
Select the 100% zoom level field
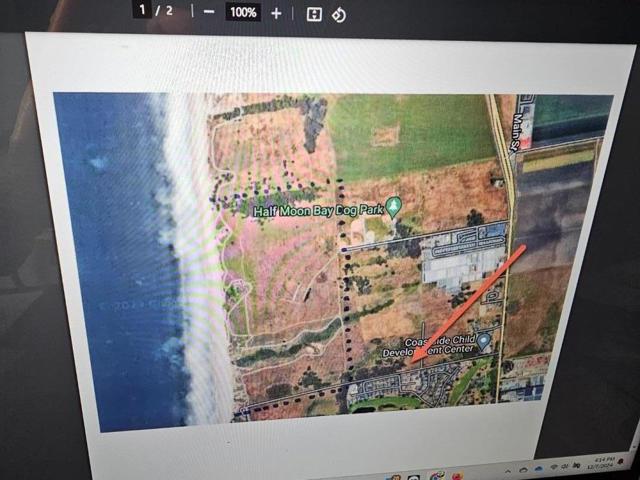pos(242,13)
